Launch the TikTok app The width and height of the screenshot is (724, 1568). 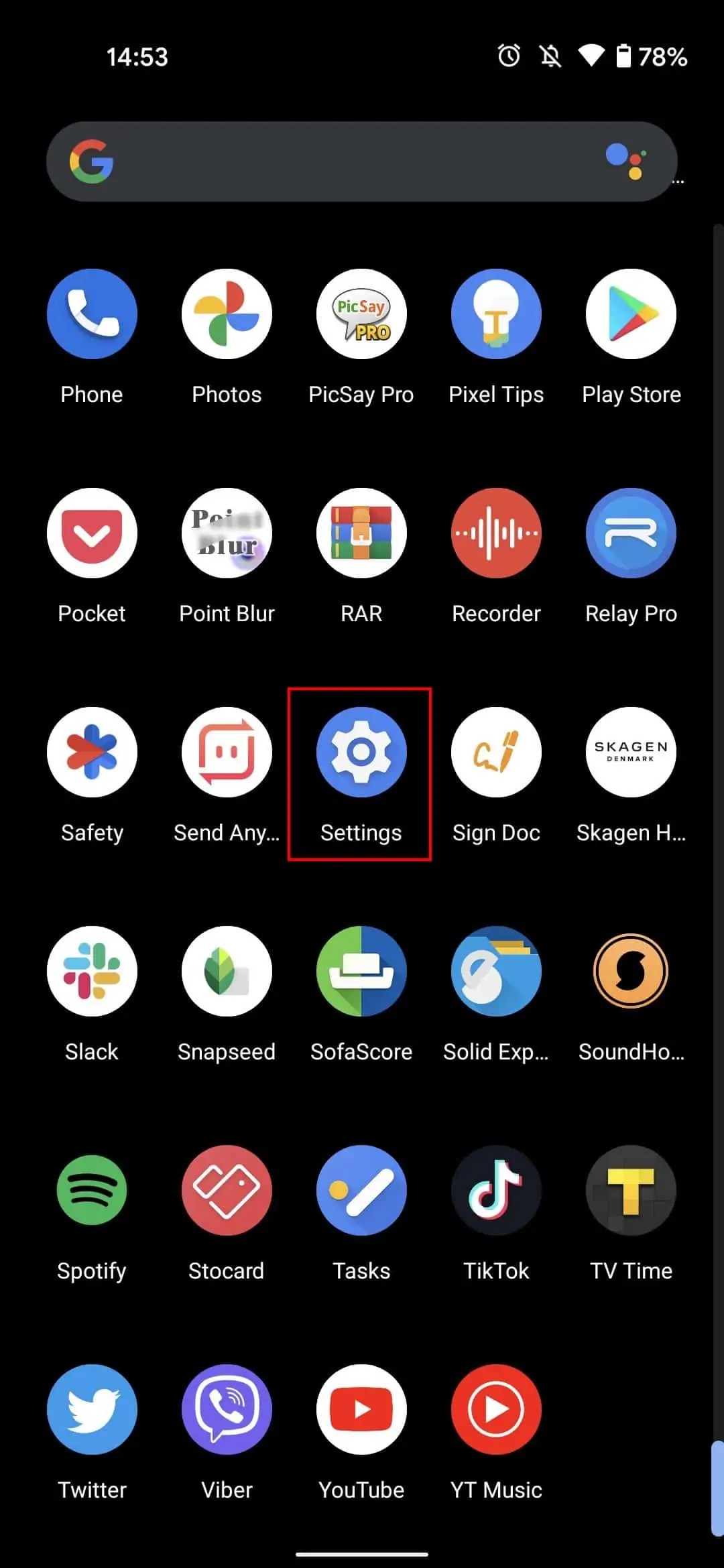[x=496, y=1190]
